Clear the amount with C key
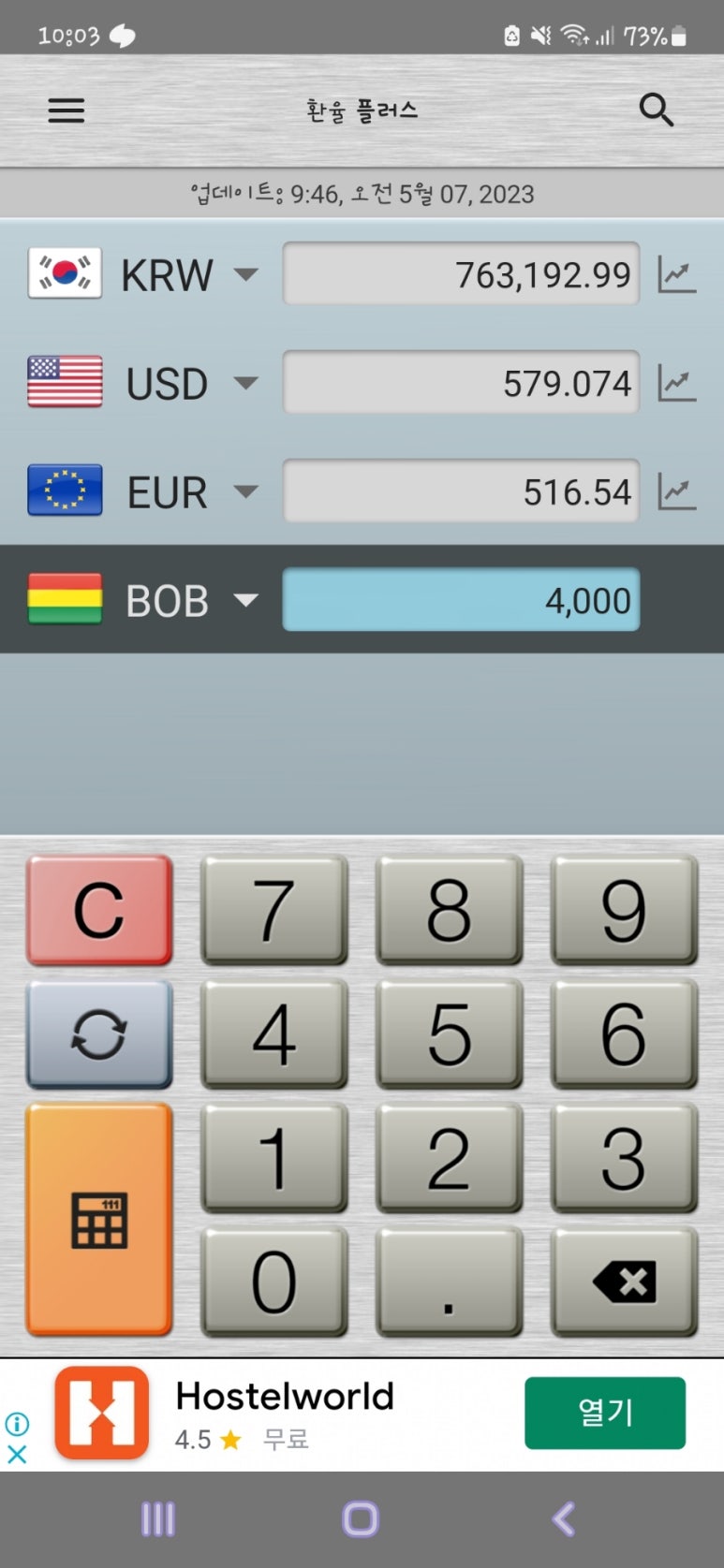 tap(99, 909)
